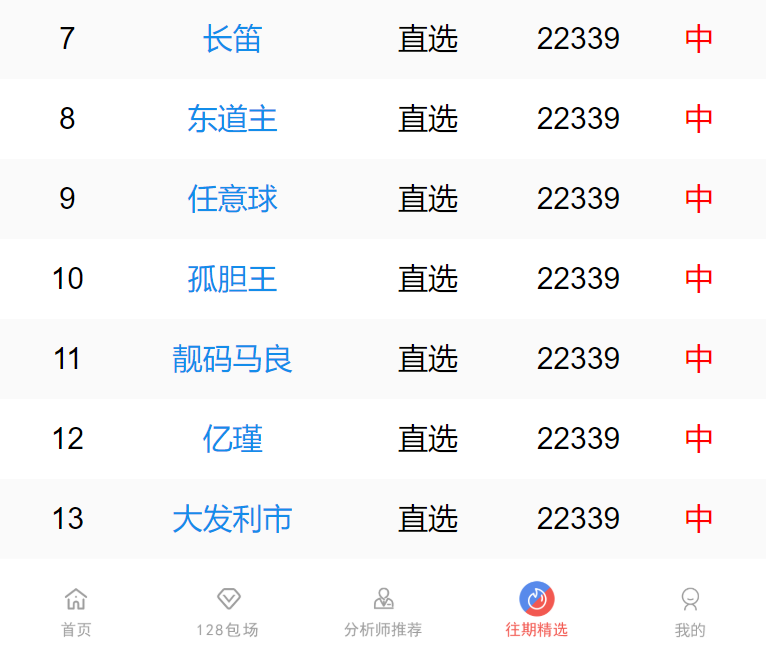View 大发利市 analyst details
Screen dimensions: 766x659
click(232, 519)
